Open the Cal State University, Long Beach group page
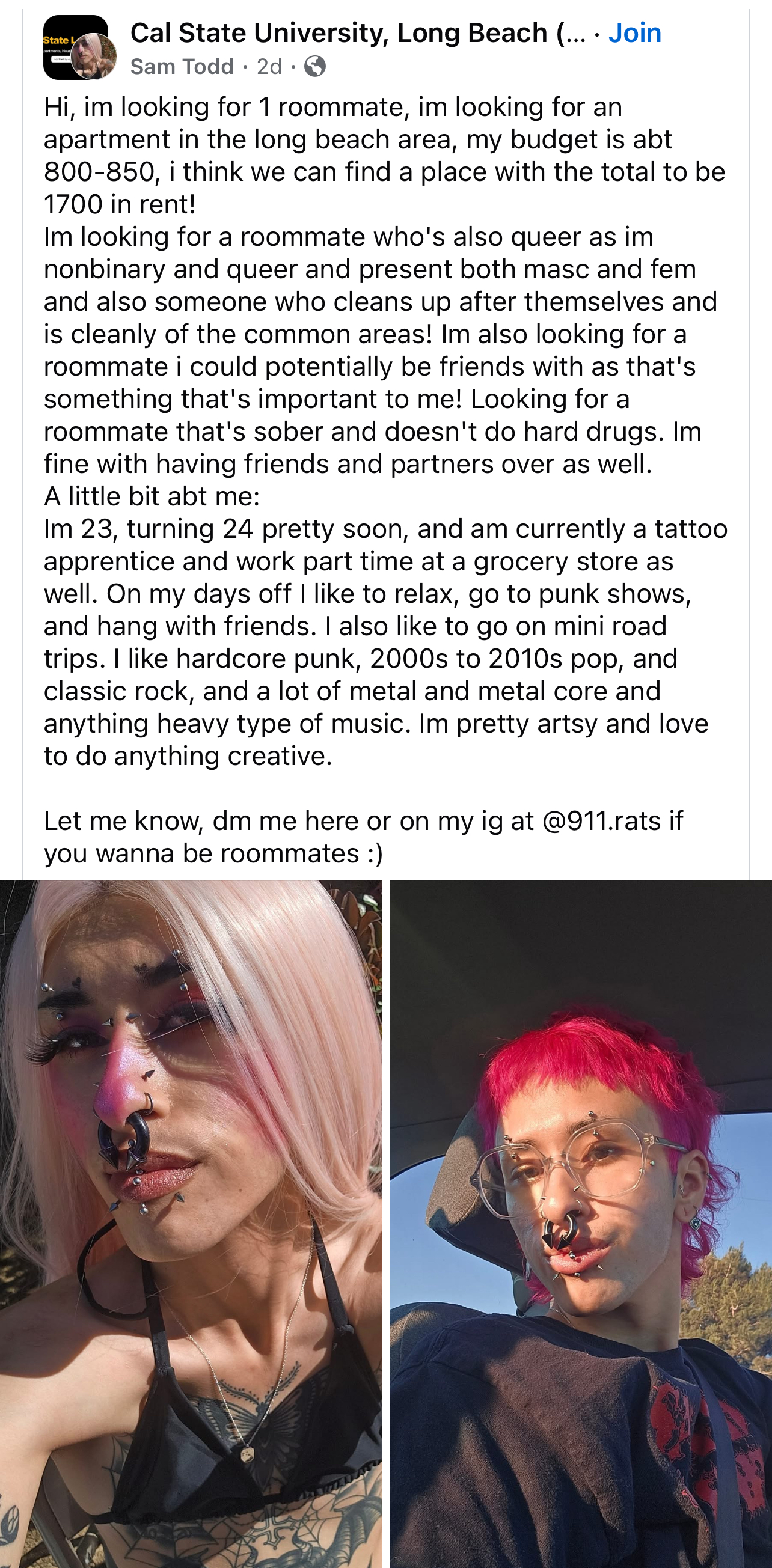 pyautogui.click(x=357, y=33)
